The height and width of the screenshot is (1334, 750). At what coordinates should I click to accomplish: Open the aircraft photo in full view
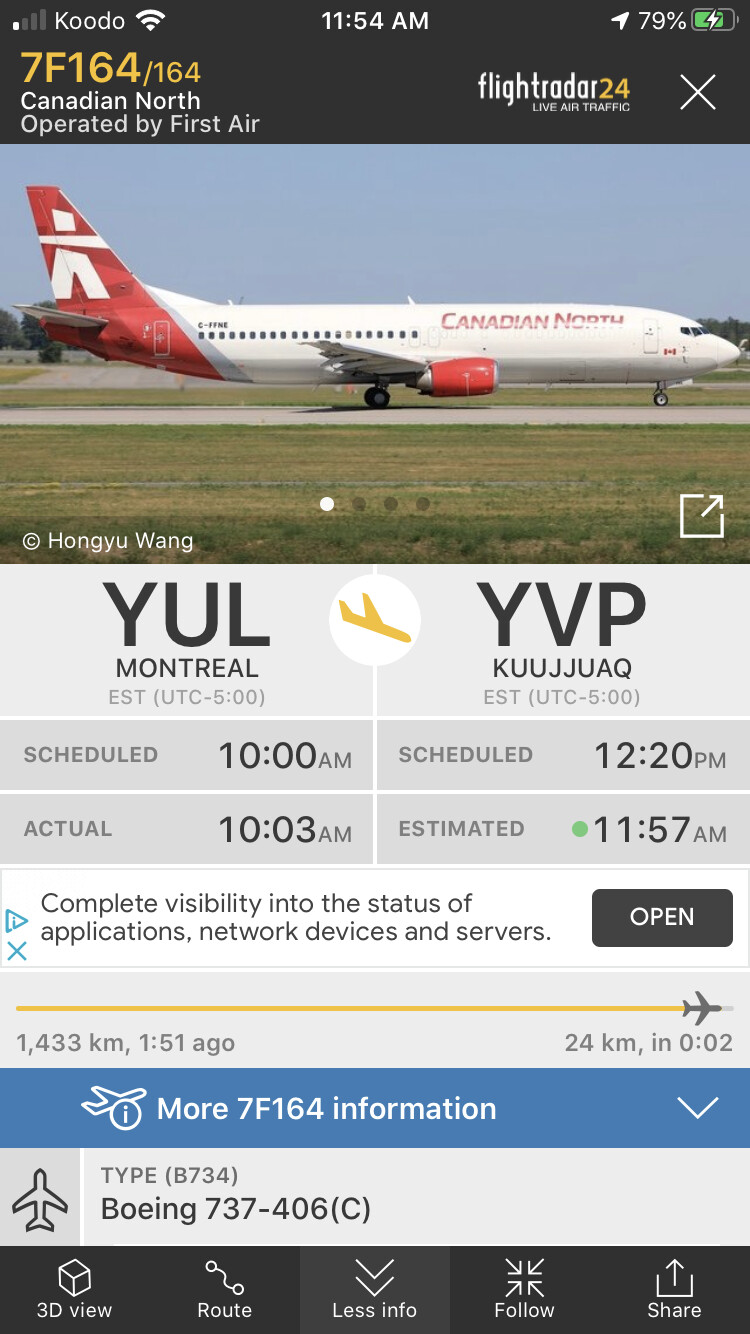coord(701,517)
